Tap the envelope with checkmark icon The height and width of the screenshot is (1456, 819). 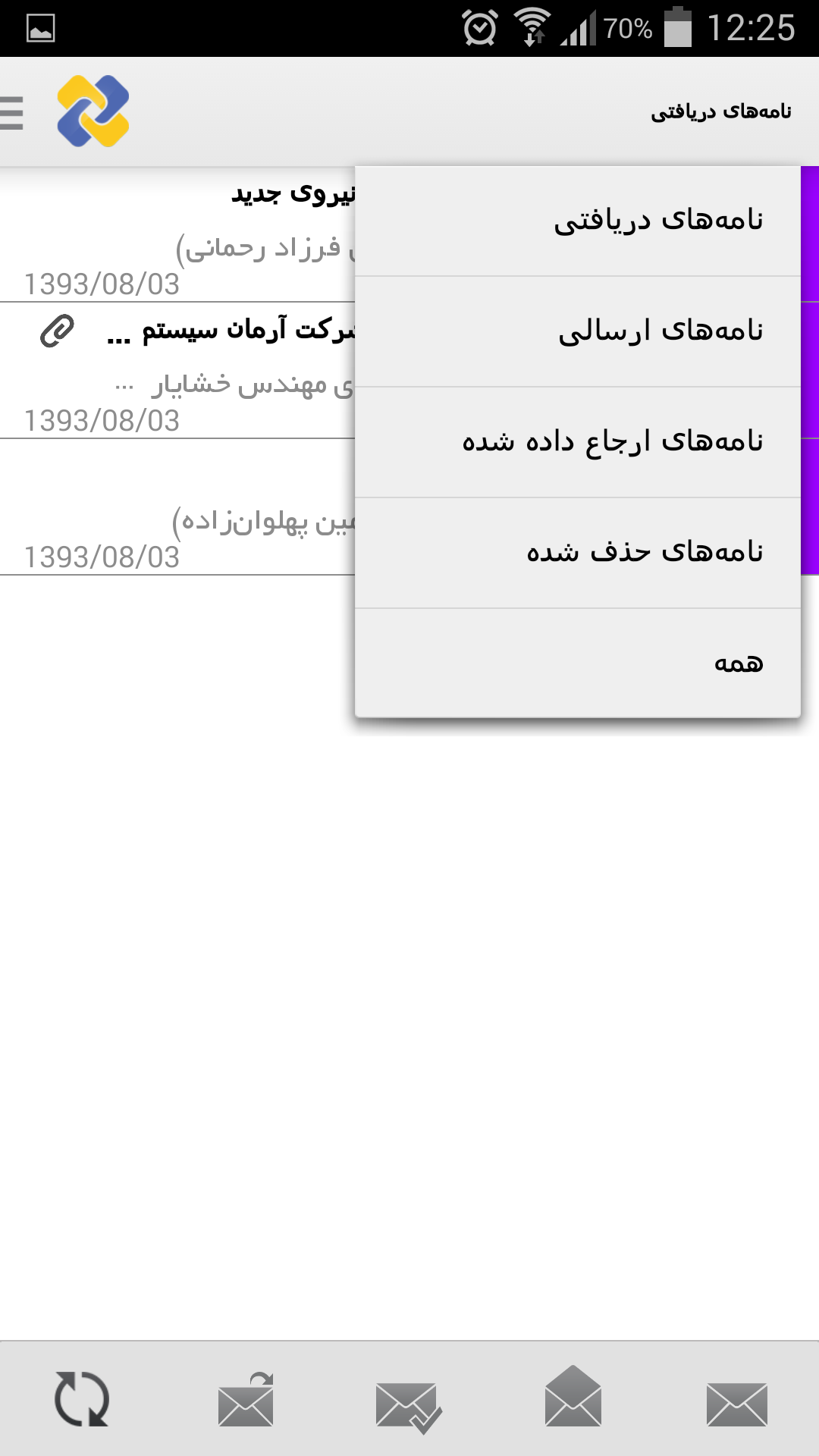409,1406
